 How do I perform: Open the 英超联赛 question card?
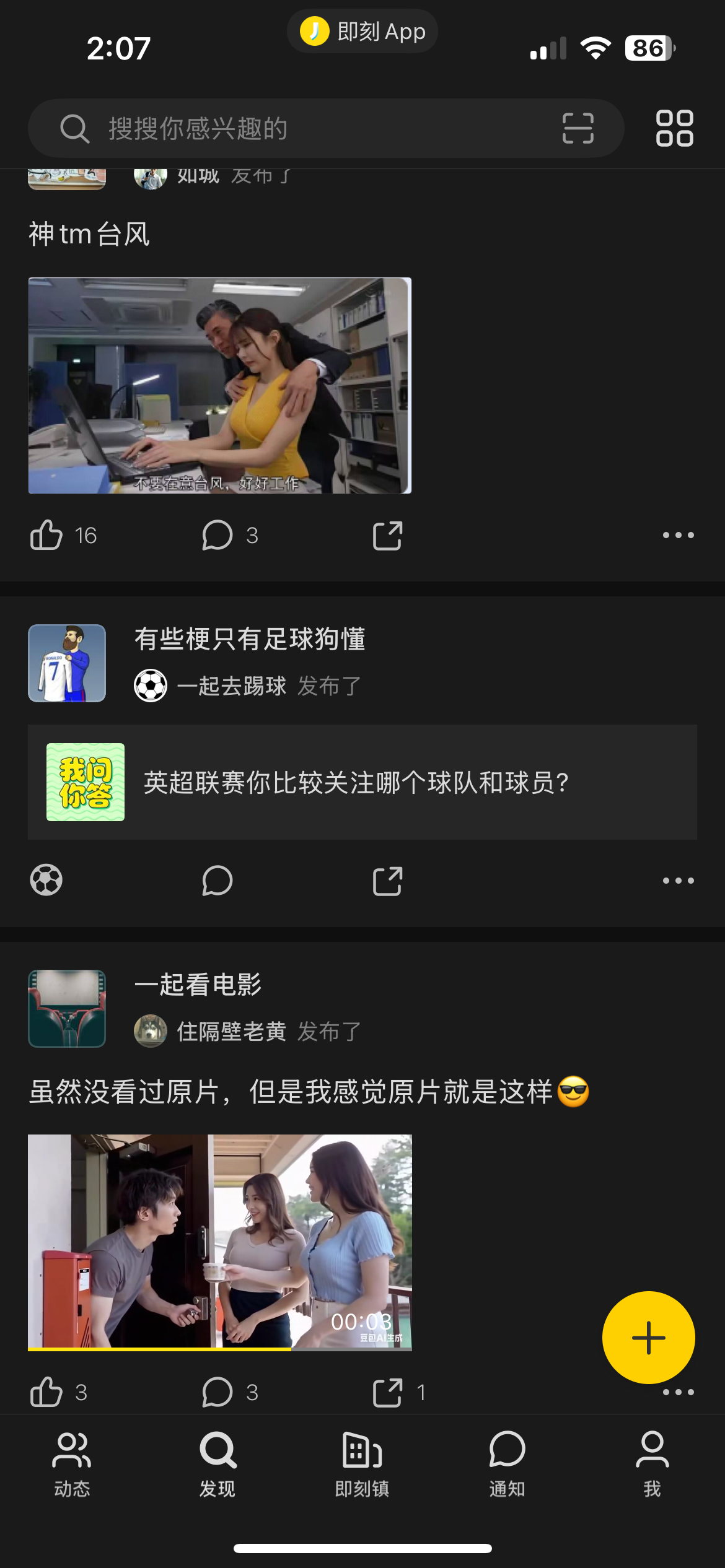point(362,782)
